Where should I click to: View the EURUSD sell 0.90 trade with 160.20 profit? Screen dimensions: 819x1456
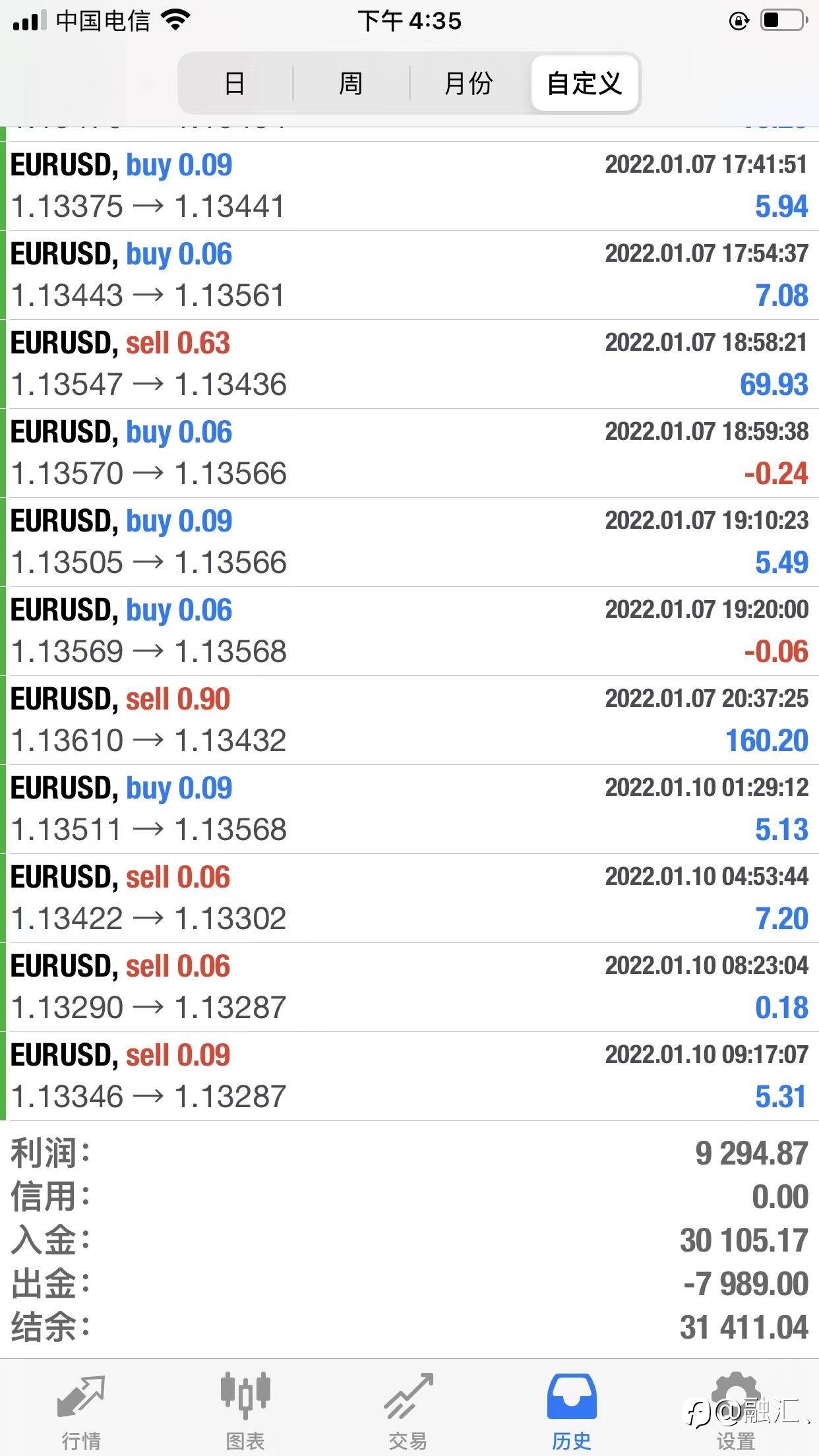(x=409, y=720)
